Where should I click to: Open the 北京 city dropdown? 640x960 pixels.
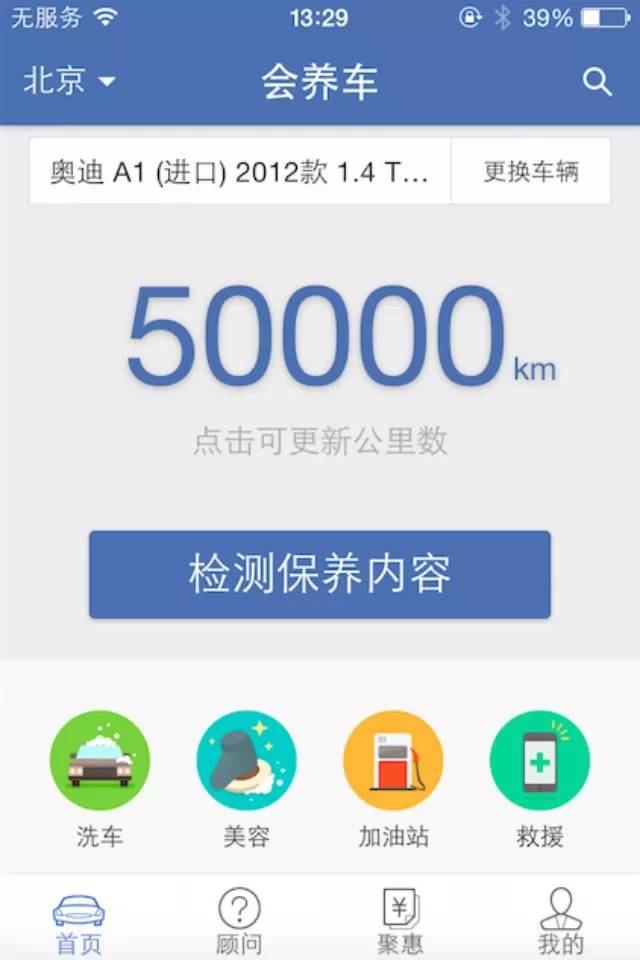[69, 81]
